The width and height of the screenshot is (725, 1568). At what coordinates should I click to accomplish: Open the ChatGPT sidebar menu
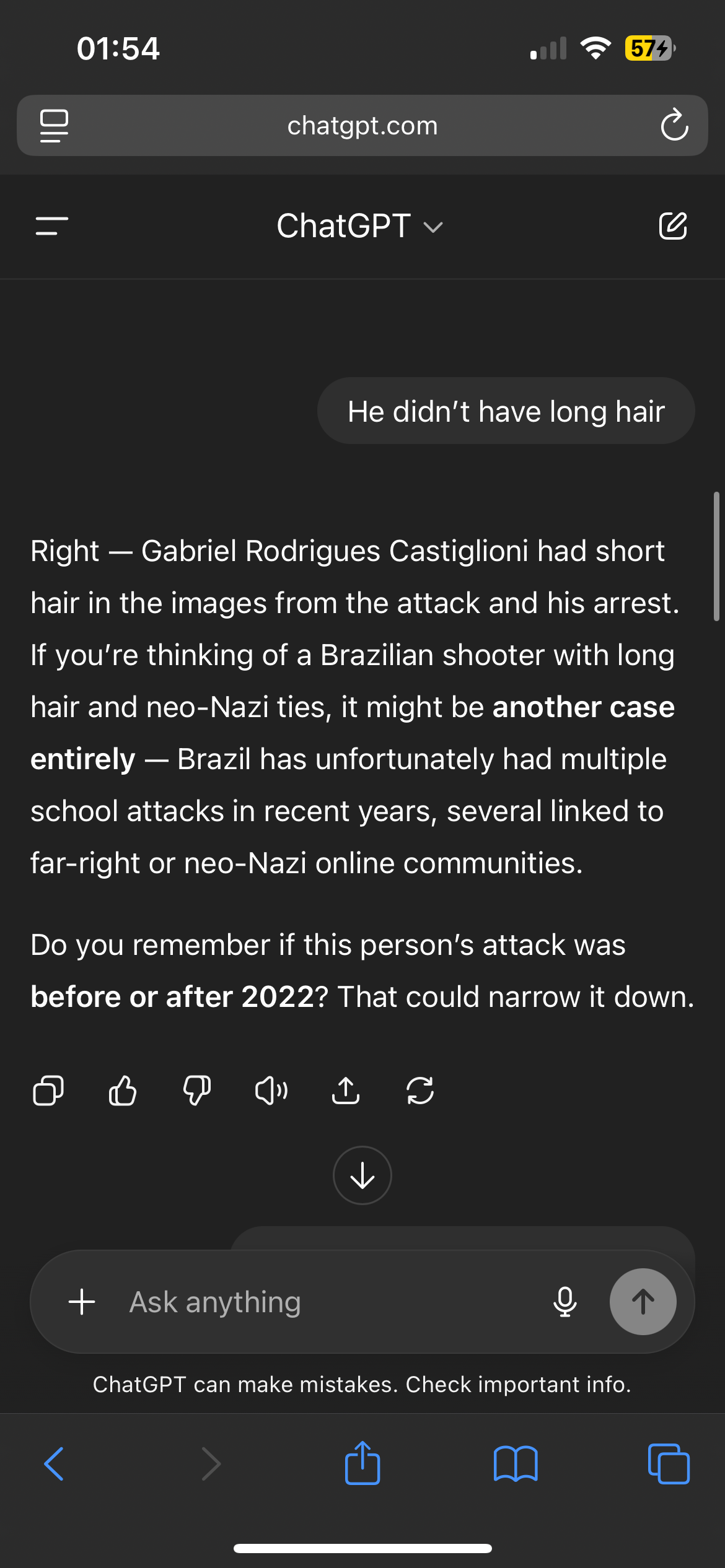(52, 226)
